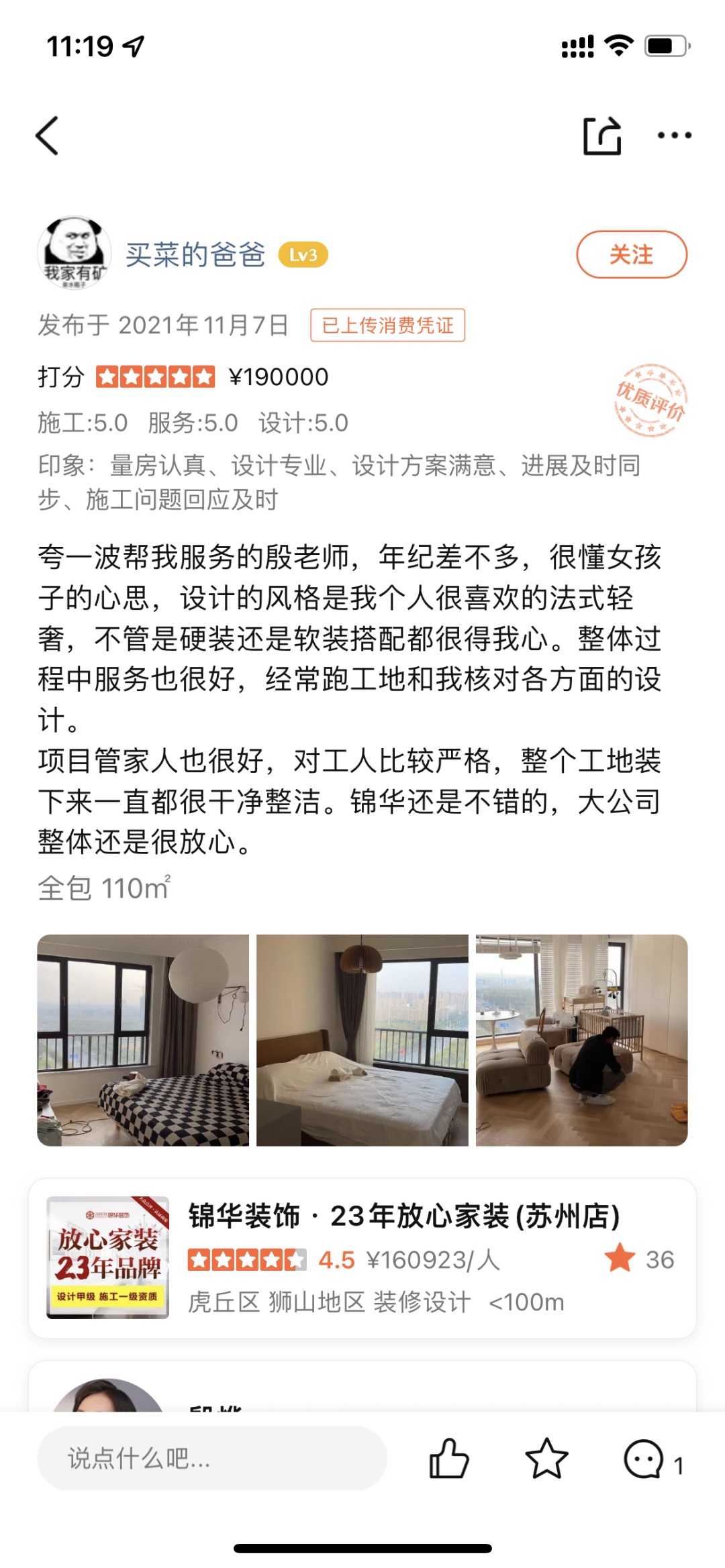Viewport: 725px width, 1568px height.
Task: Click the 关注 follow button
Action: tap(632, 254)
